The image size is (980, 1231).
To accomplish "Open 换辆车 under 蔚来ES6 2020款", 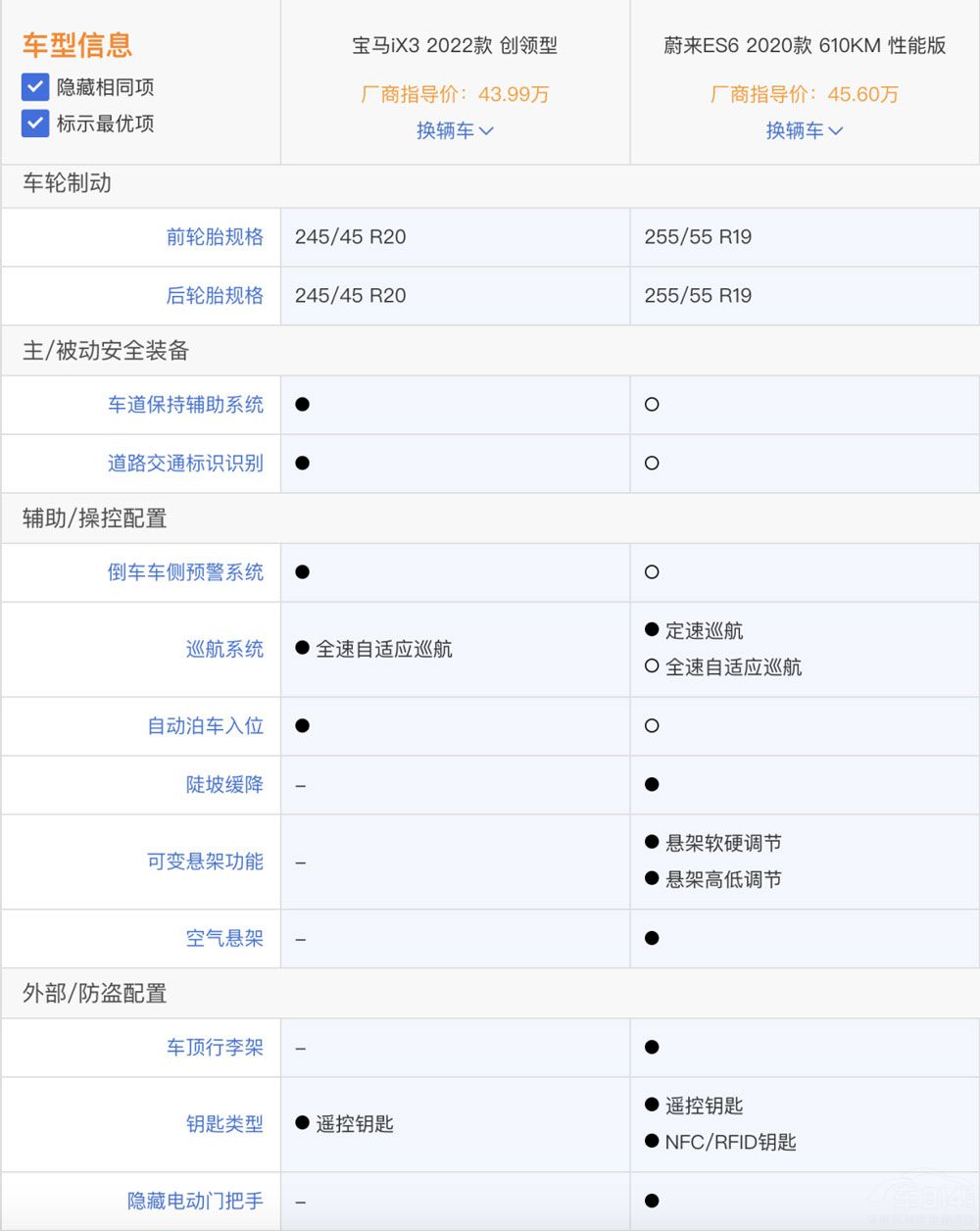I will click(804, 130).
